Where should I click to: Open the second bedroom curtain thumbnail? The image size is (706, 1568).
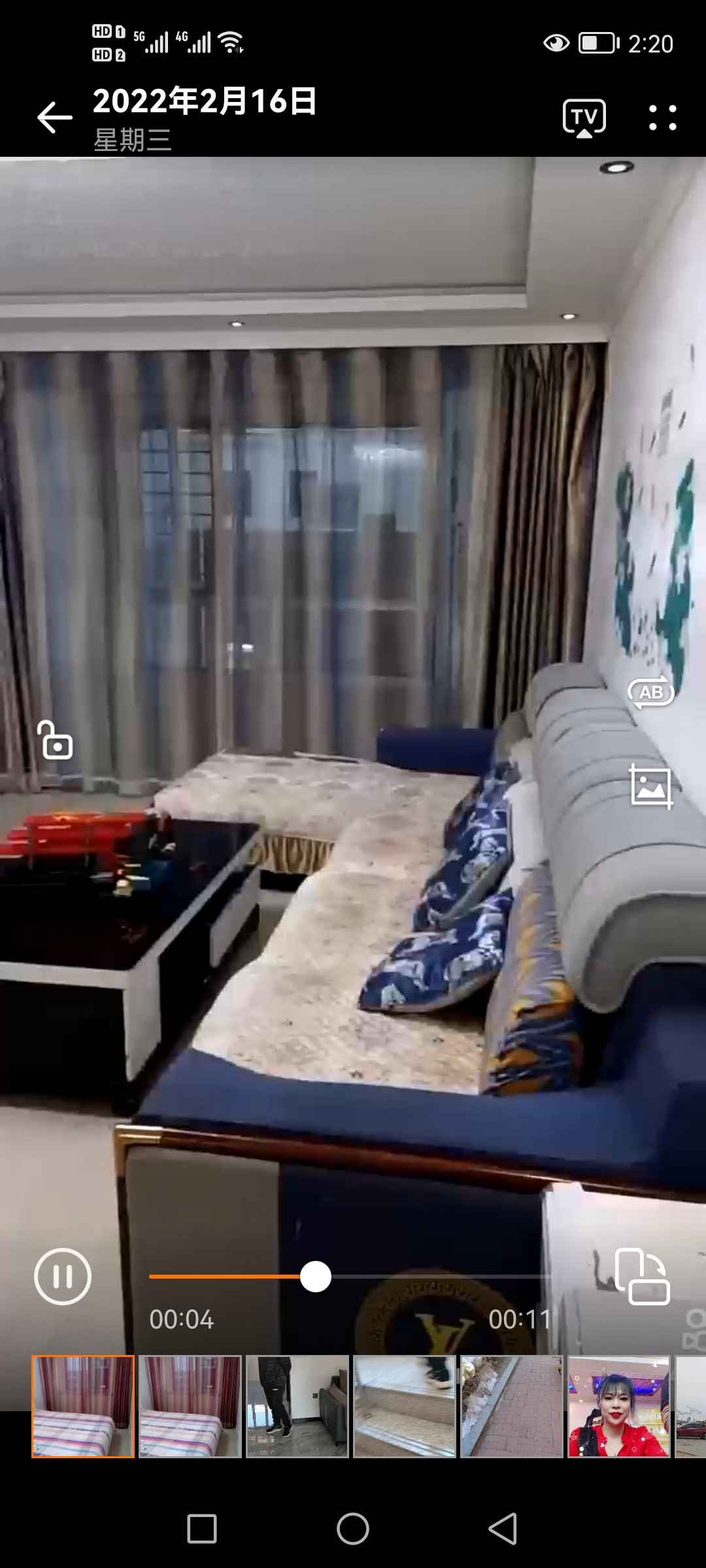pyautogui.click(x=190, y=1406)
